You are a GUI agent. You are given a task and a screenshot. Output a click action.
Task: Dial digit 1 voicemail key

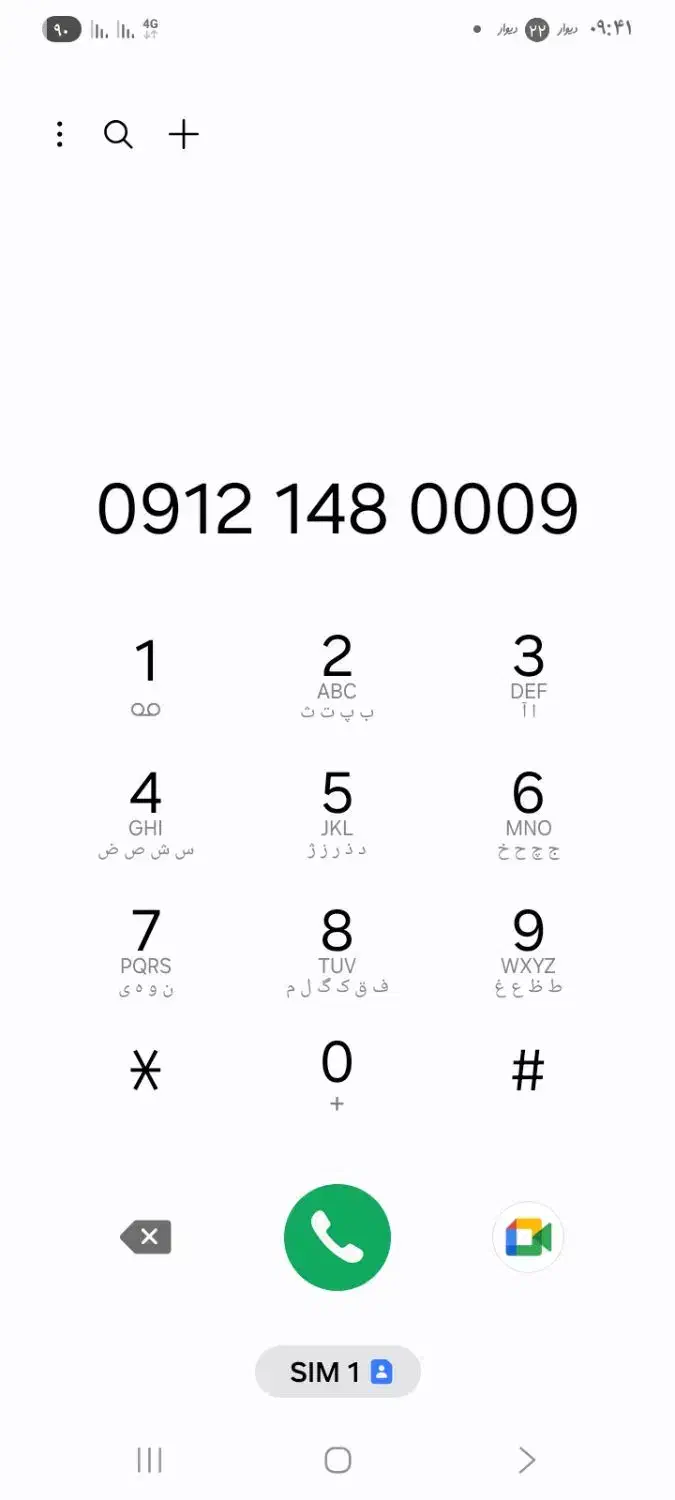coord(146,675)
